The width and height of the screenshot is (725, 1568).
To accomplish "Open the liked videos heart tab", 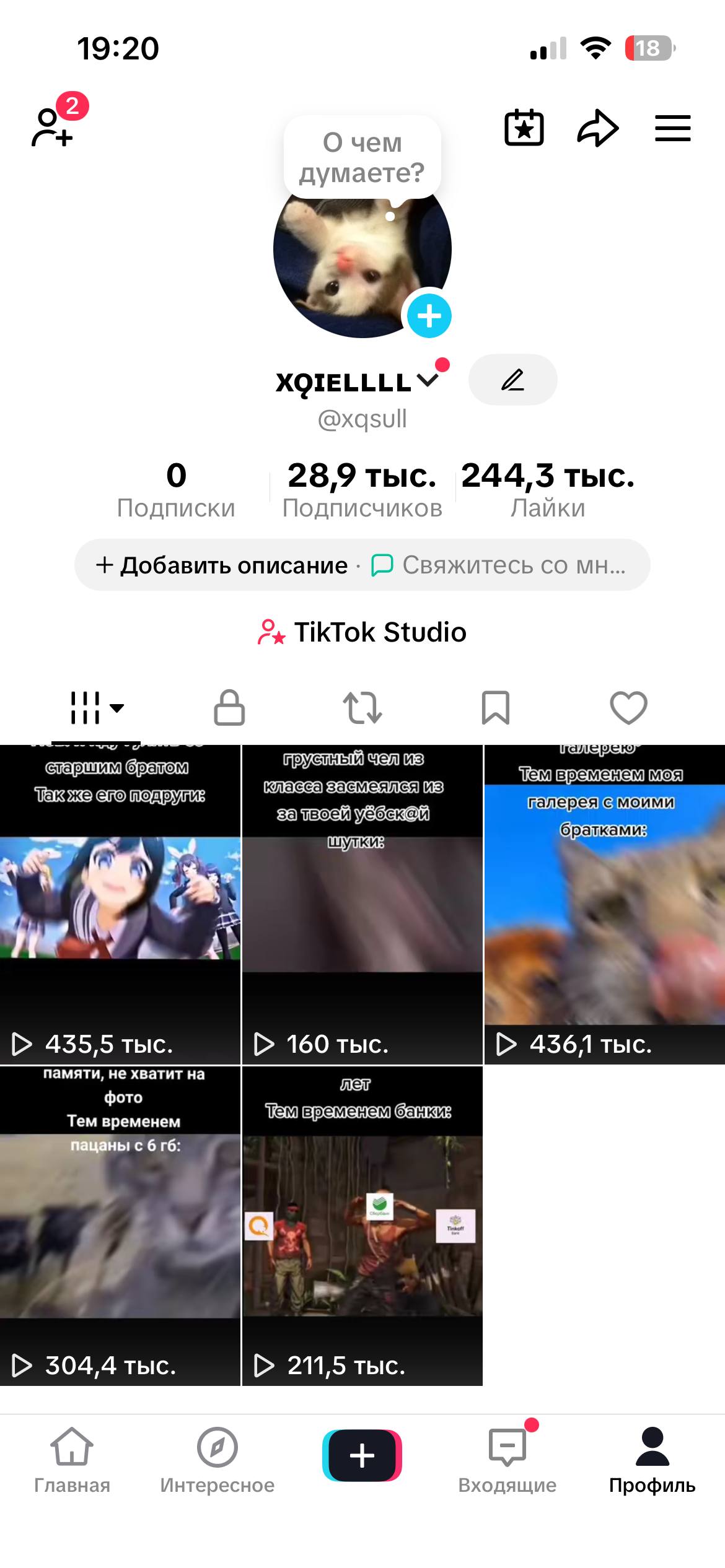I will [628, 707].
